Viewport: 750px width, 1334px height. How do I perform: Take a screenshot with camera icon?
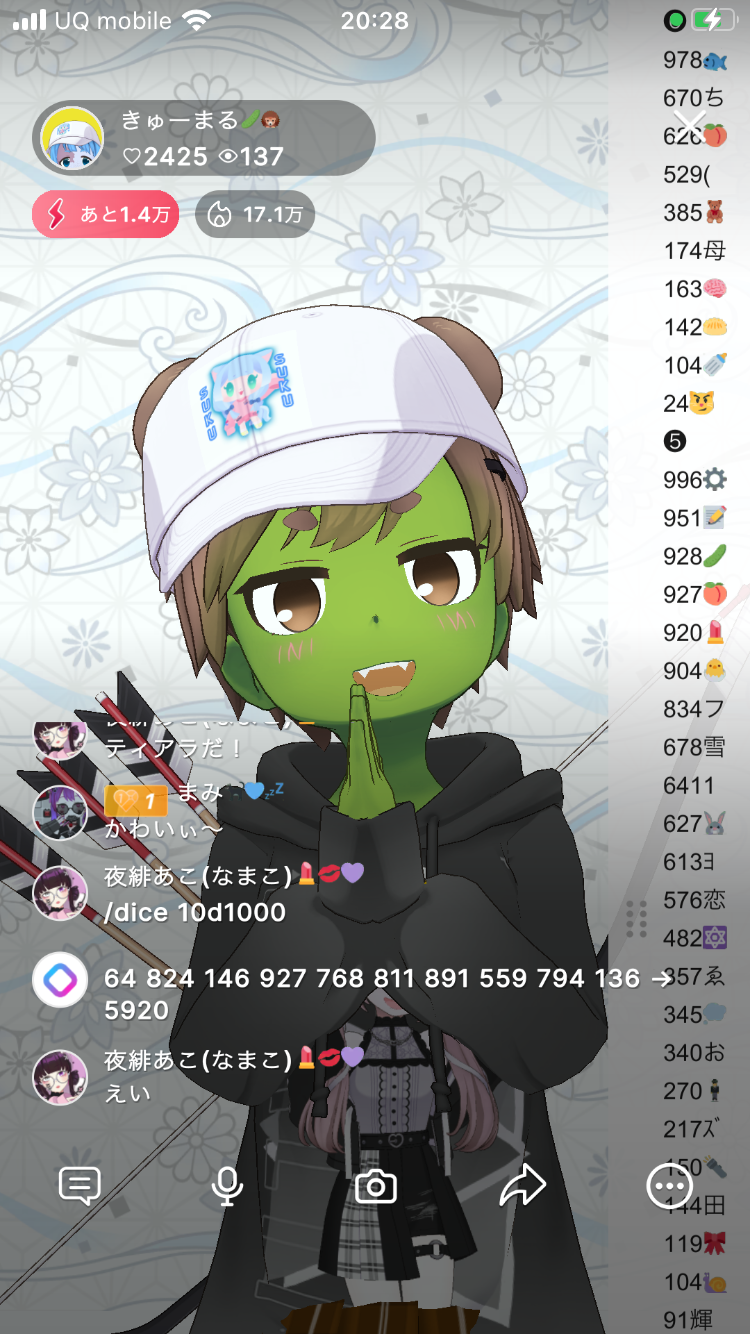click(376, 1186)
